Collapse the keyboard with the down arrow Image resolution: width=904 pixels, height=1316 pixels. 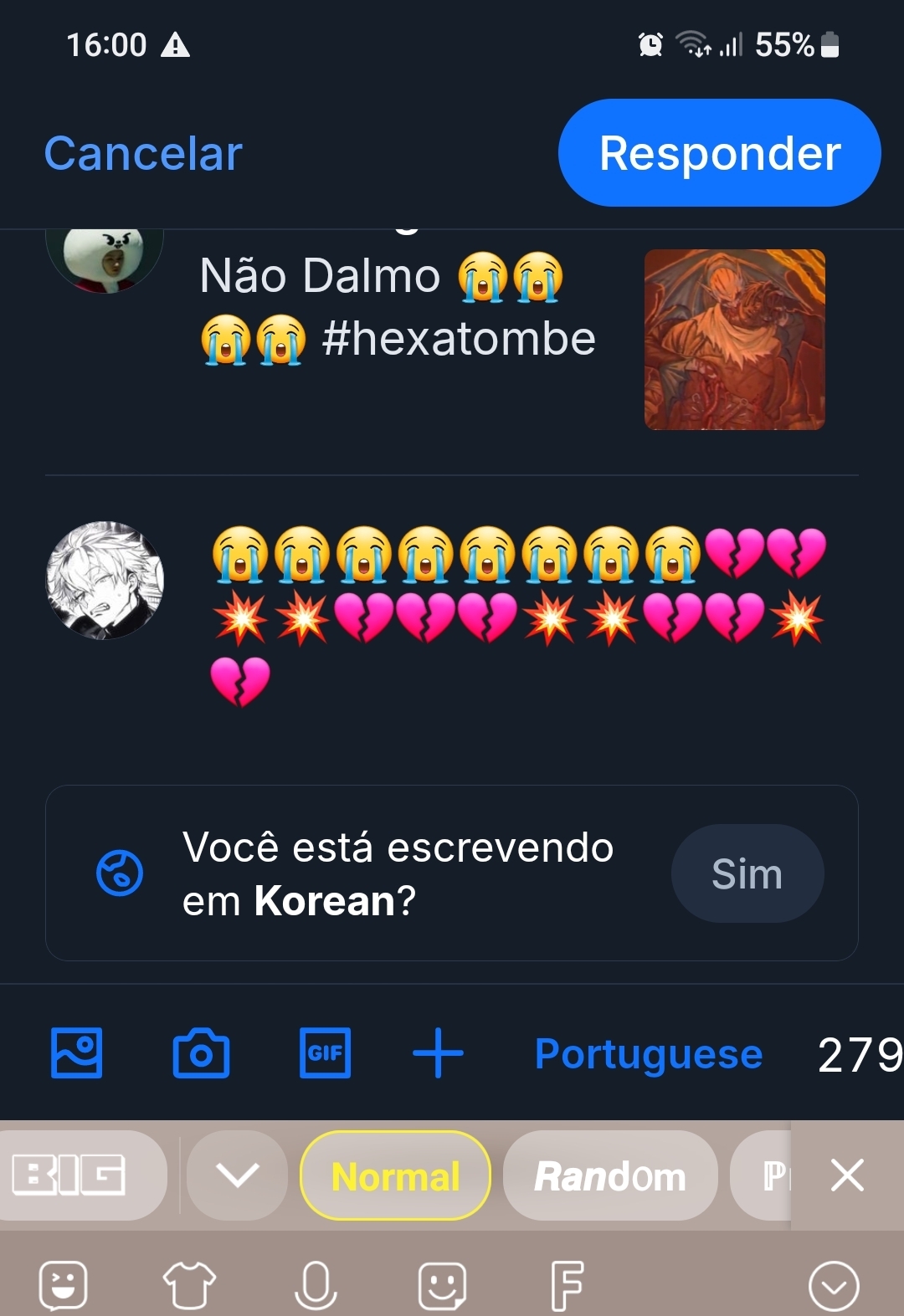point(834,1286)
